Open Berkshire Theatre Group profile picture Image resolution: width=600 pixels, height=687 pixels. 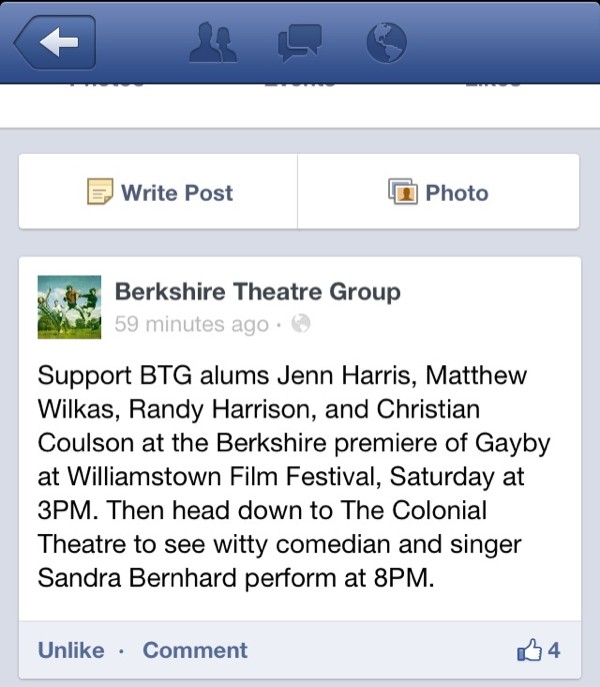click(69, 306)
